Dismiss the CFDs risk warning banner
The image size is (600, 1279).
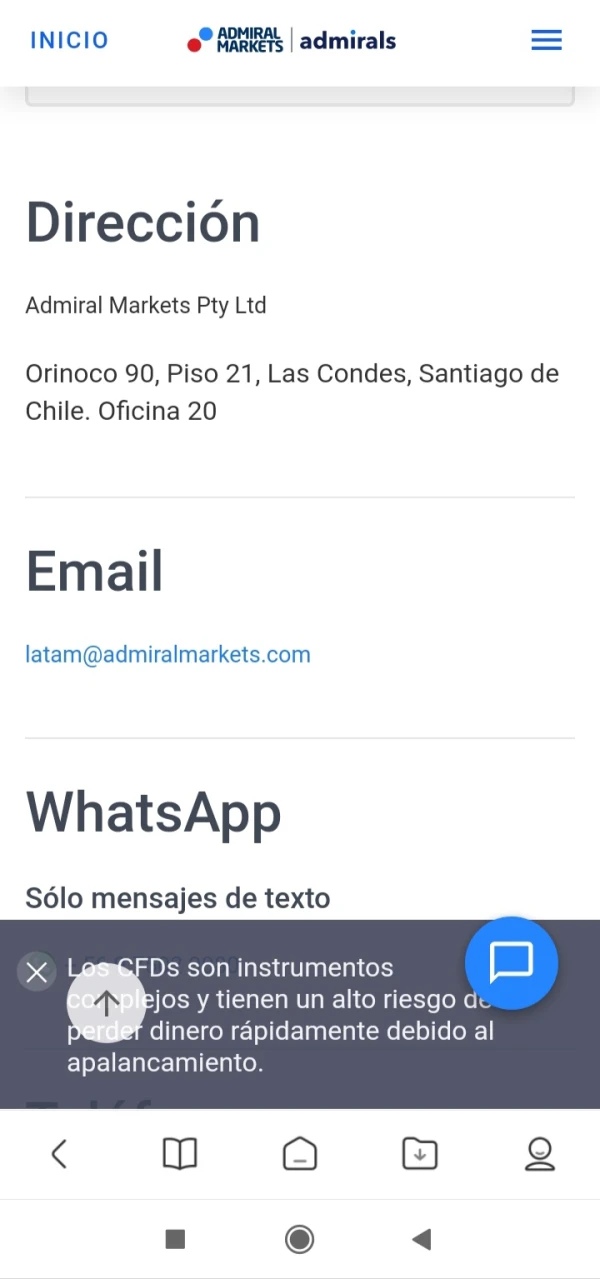pos(37,971)
